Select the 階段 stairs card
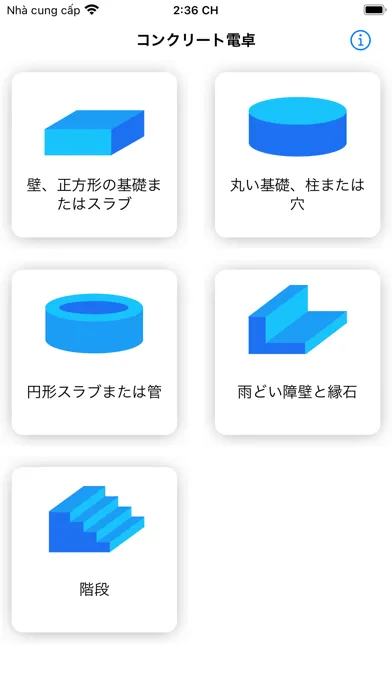392x696 pixels. [x=94, y=550]
